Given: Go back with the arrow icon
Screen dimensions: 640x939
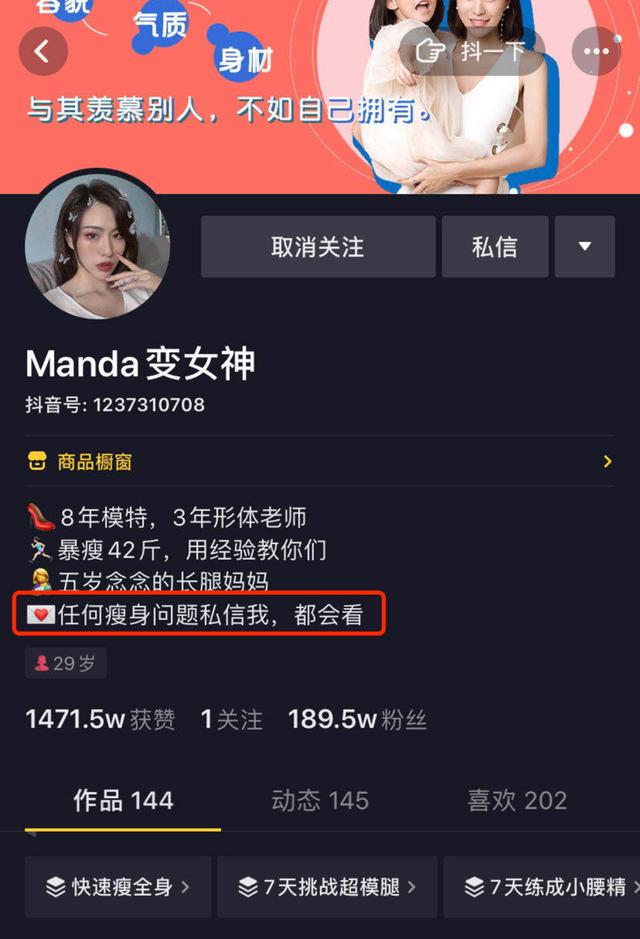Looking at the screenshot, I should (x=42, y=52).
